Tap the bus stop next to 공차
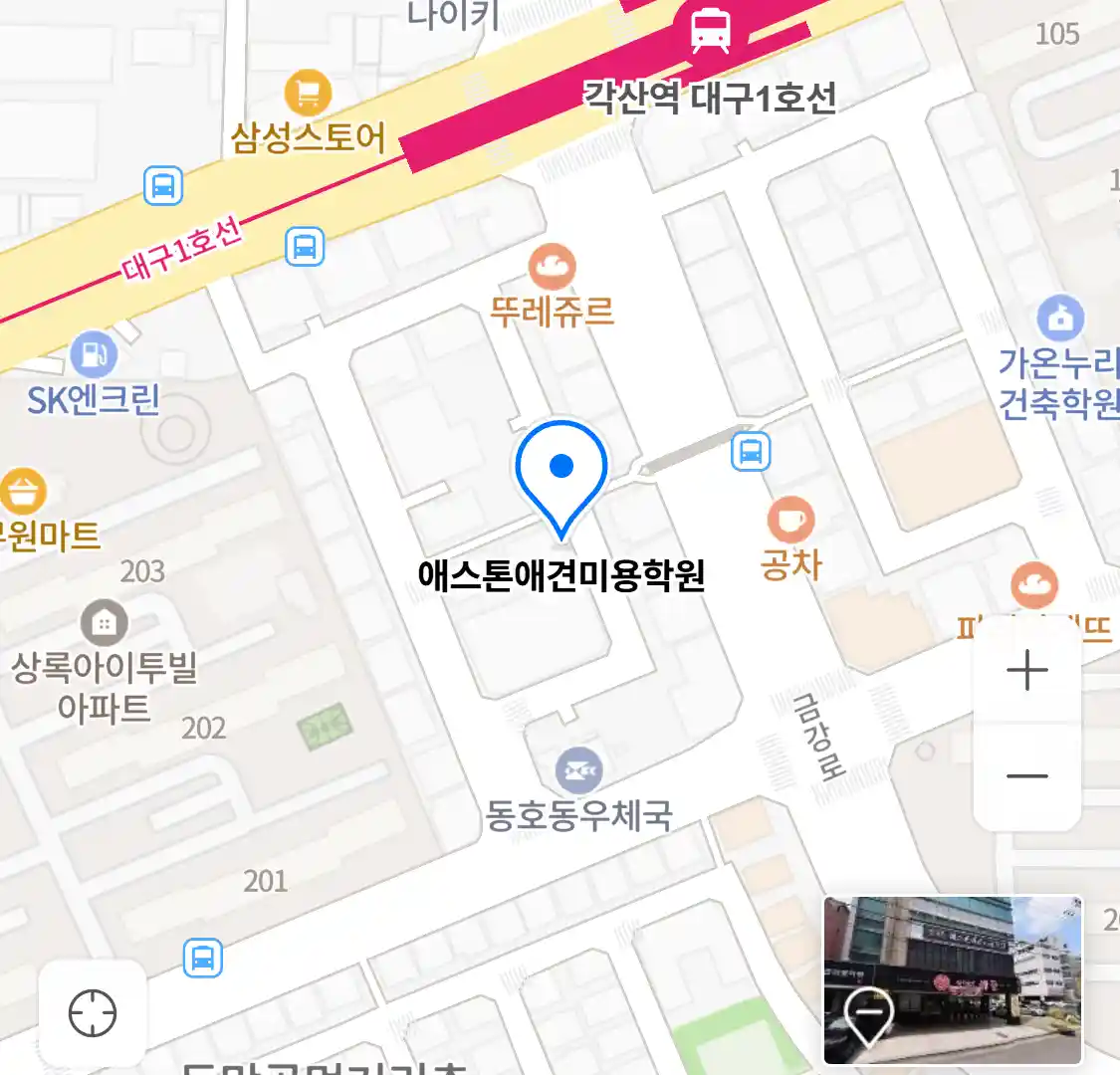1120x1075 pixels. pos(751,452)
